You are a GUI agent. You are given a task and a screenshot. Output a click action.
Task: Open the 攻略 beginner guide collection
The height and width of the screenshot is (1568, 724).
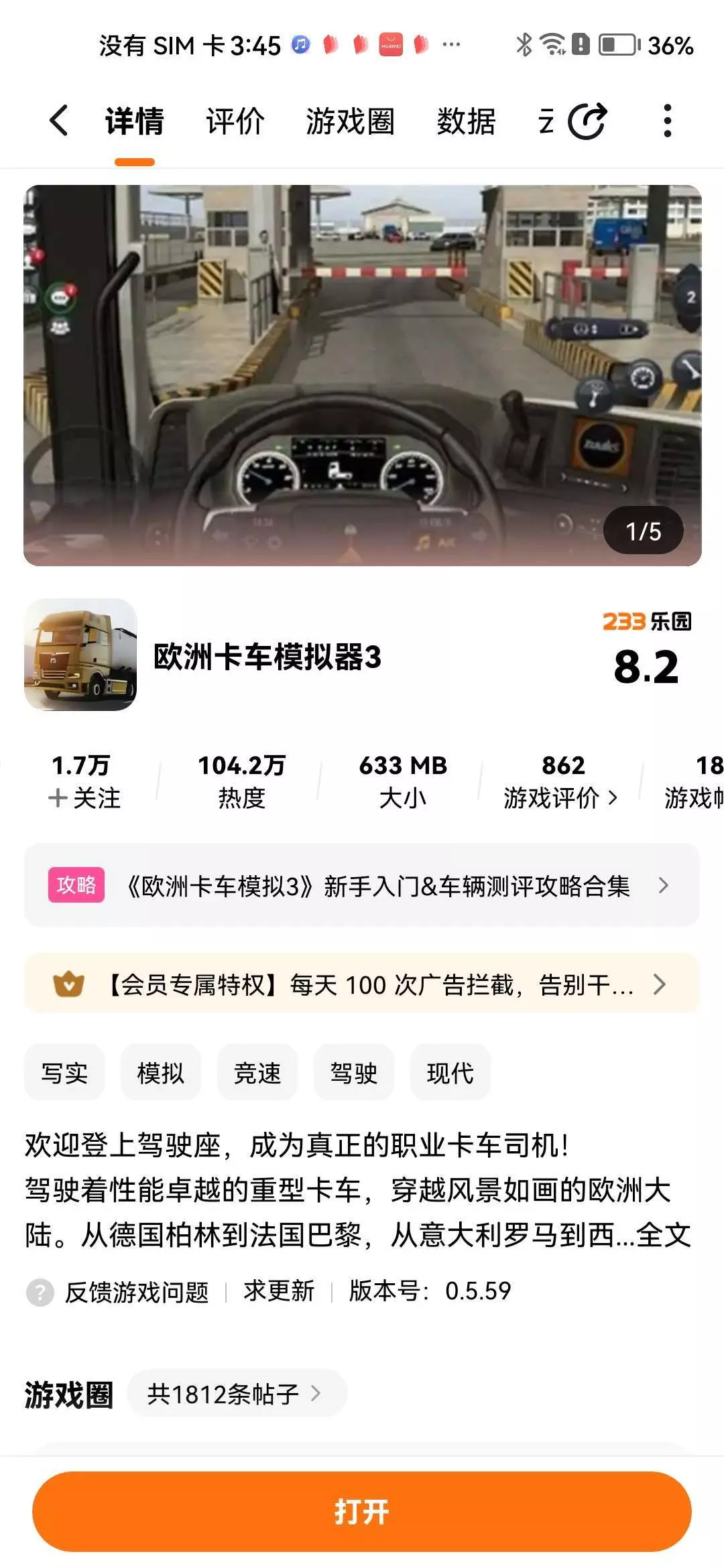[x=362, y=885]
